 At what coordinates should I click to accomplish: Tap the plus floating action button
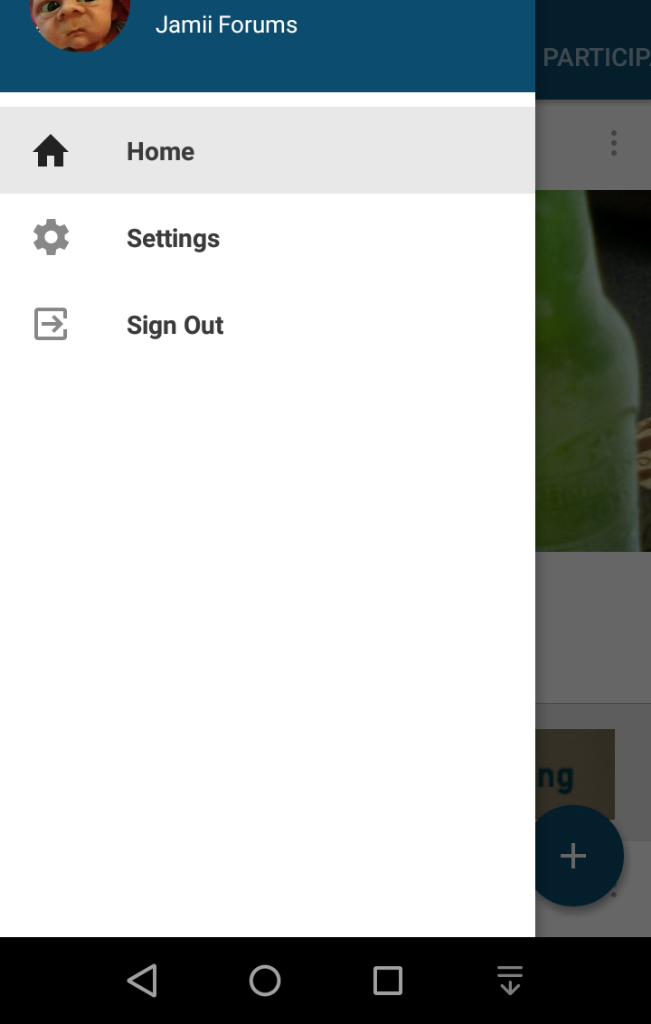point(574,856)
